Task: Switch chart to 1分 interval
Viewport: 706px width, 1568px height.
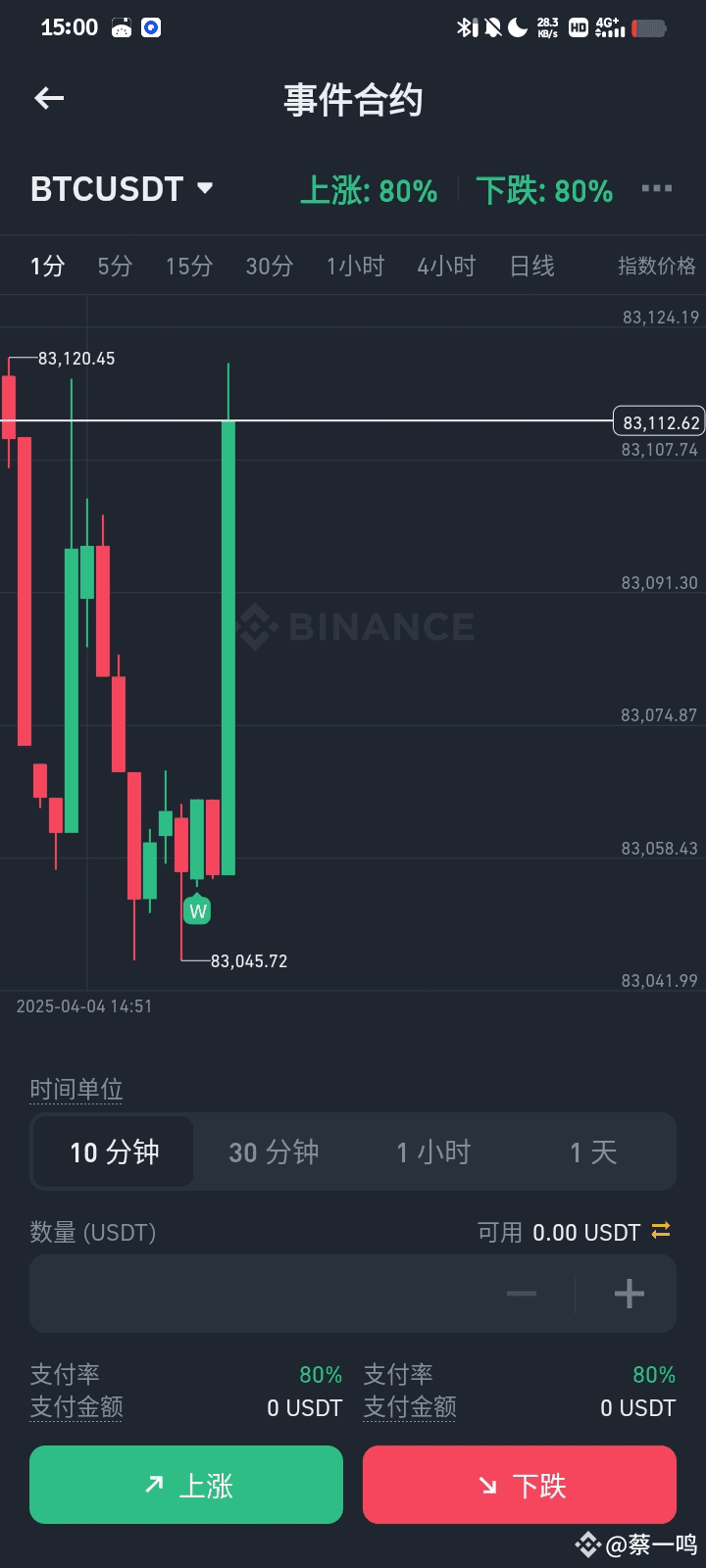Action: 47,266
